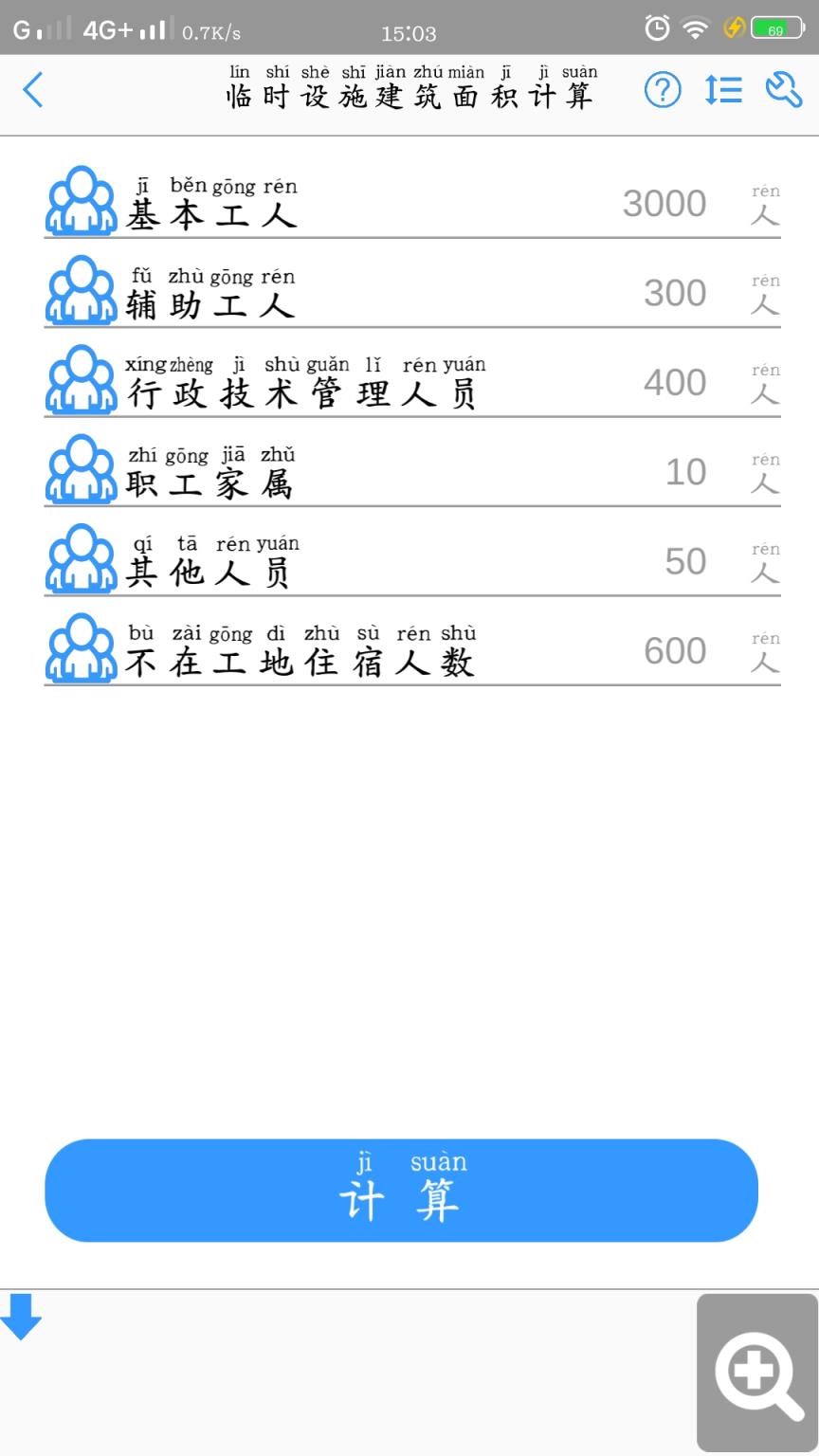Click the people icon beside 行政技术管理人员
Viewport: 819px width, 1456px height.
(x=82, y=379)
